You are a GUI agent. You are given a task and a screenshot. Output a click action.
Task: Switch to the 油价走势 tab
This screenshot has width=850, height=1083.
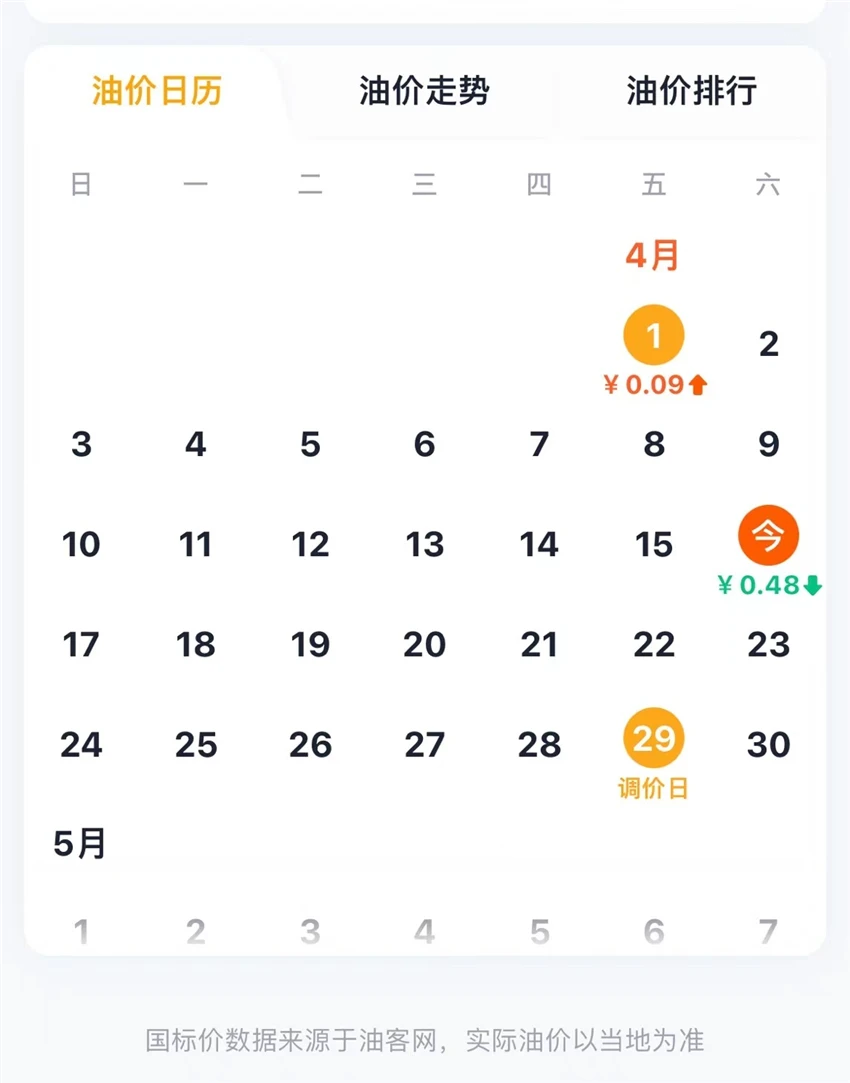tap(424, 92)
